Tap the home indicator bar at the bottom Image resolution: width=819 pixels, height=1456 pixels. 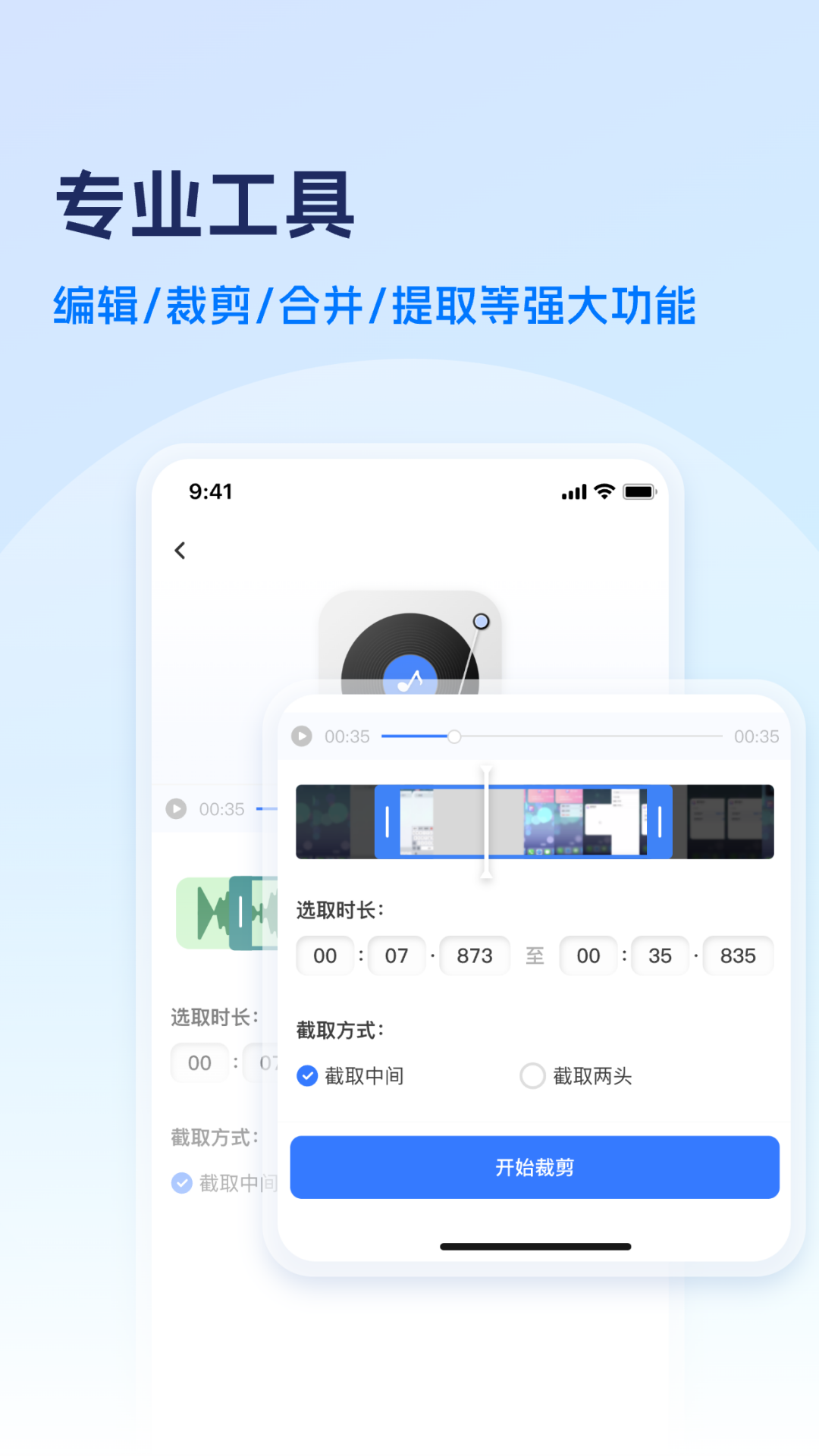click(x=535, y=1246)
